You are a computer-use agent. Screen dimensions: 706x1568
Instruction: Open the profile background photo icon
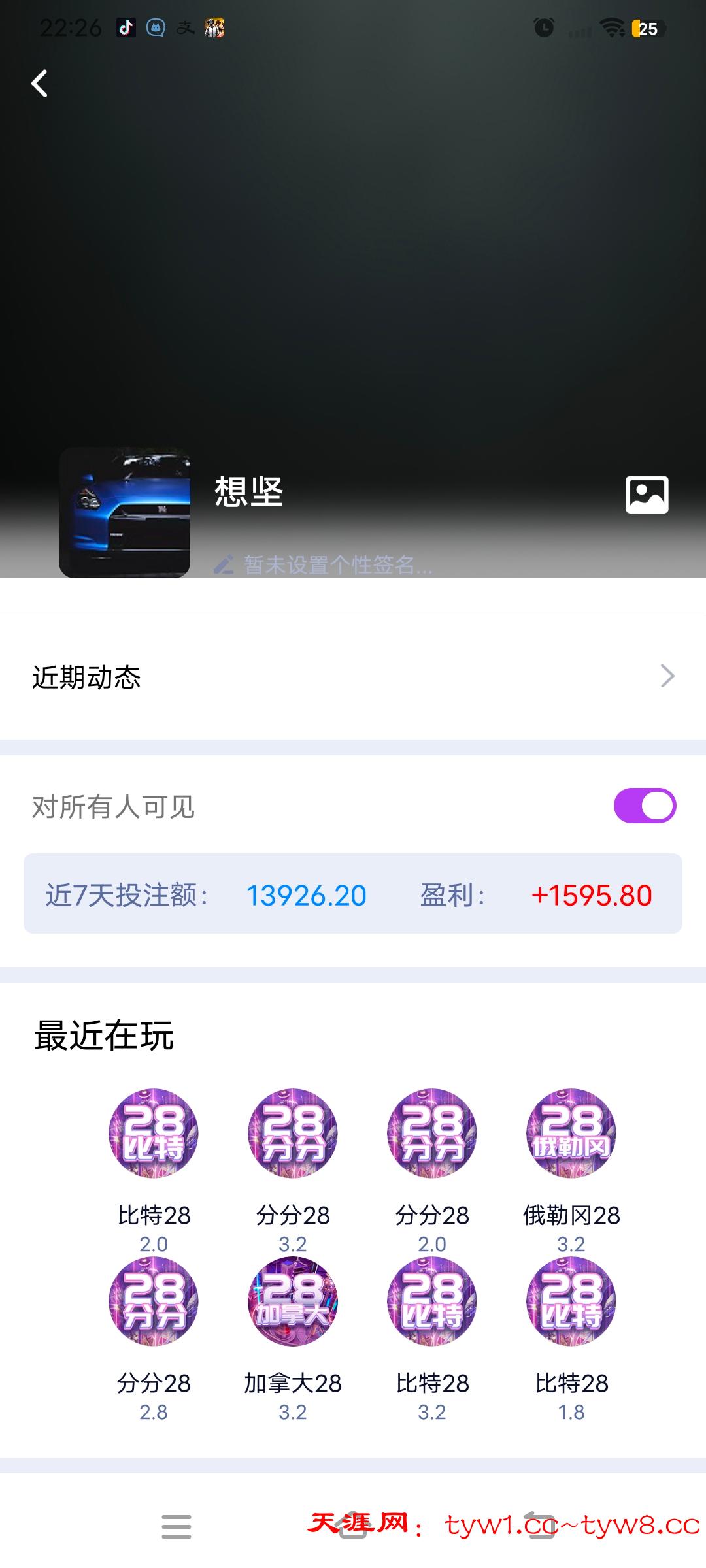(x=647, y=496)
